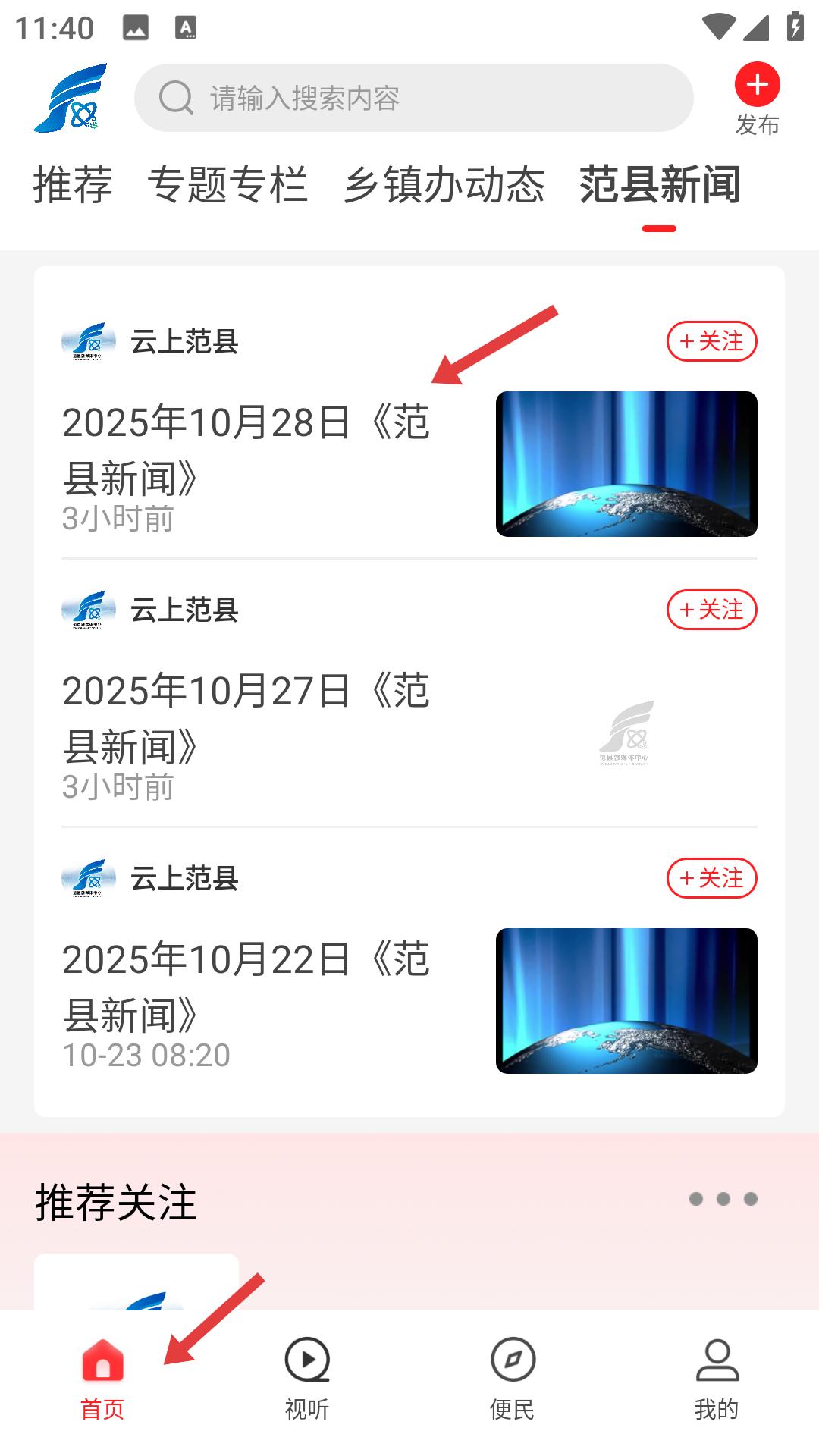The height and width of the screenshot is (1456, 819).
Task: Select the 乡镇办动态 tab
Action: click(444, 185)
